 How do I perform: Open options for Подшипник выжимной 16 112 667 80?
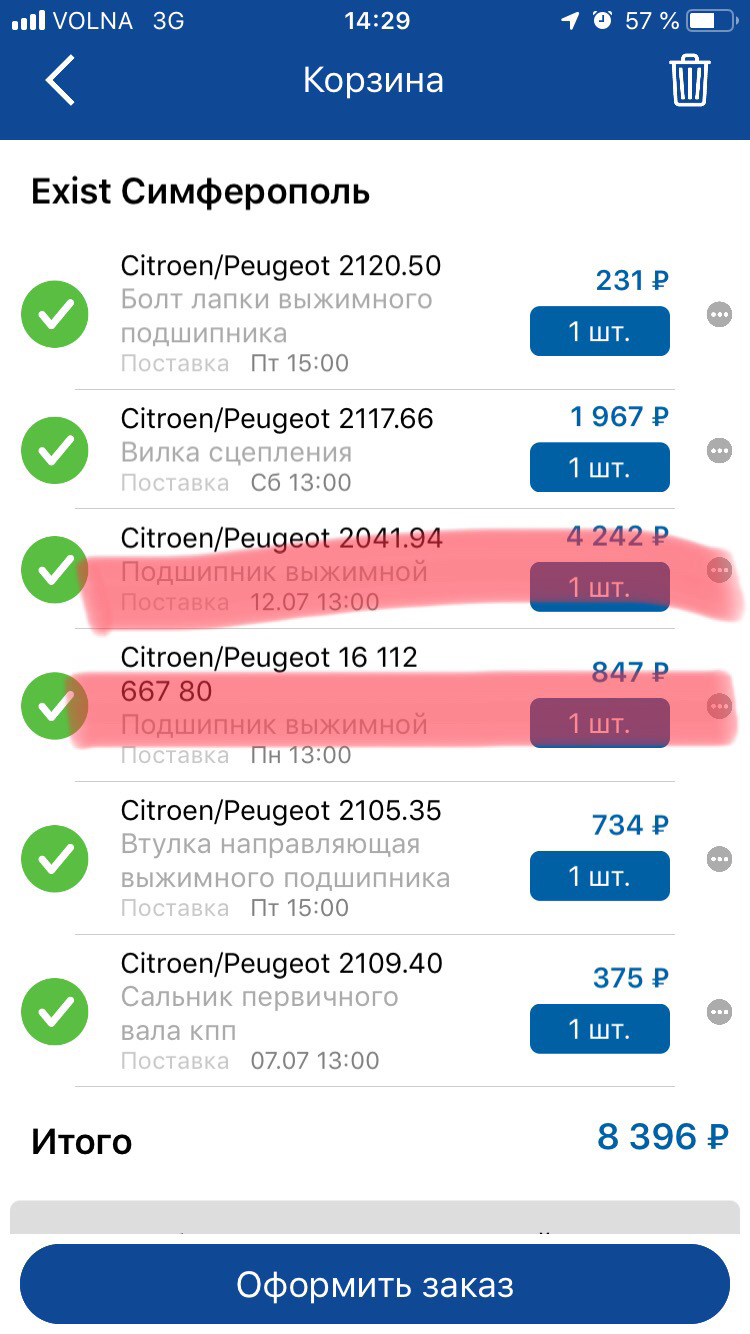click(719, 706)
